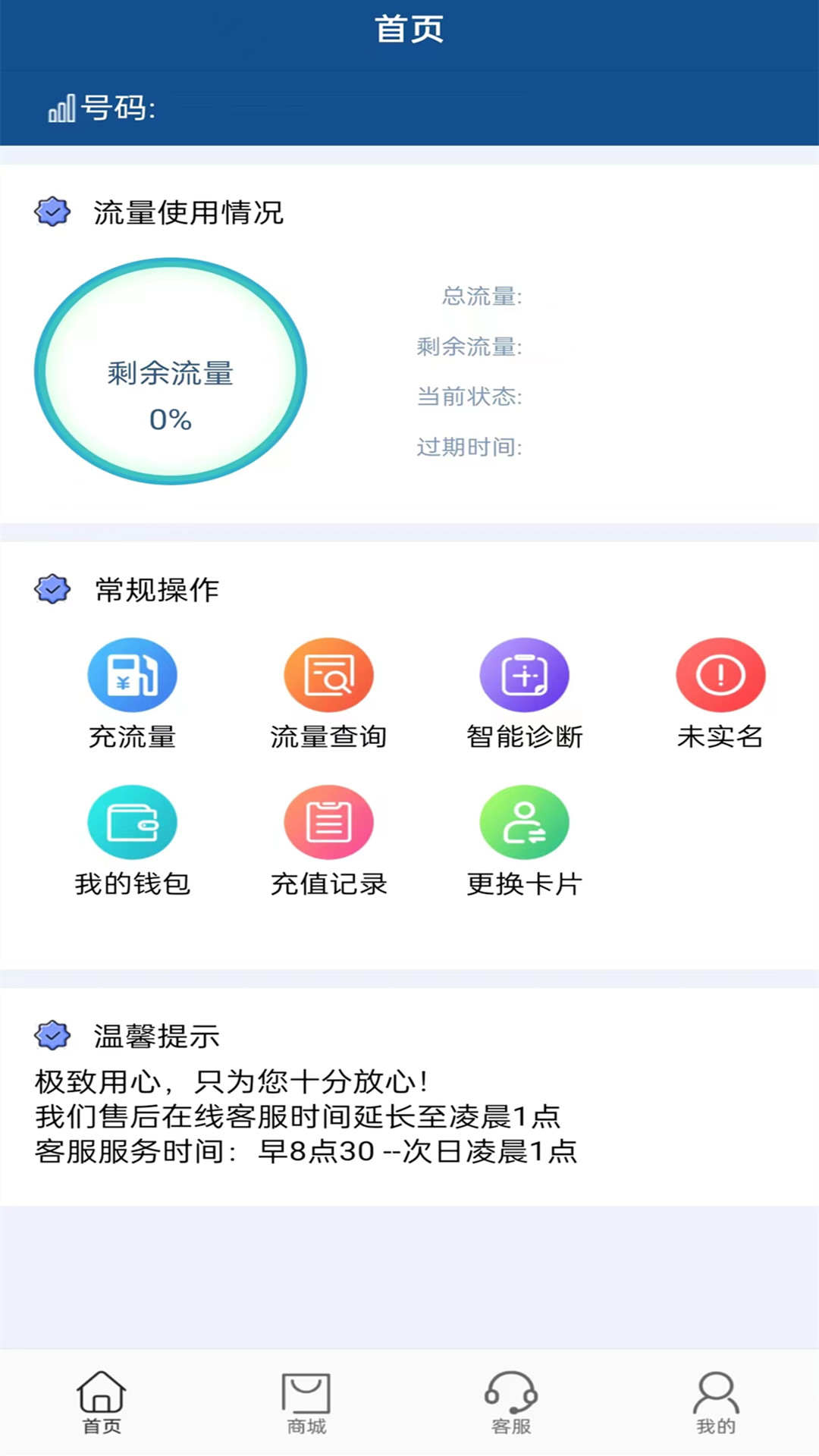Switch to the 商城 store tab
Viewport: 819px width, 1456px height.
click(x=306, y=1402)
